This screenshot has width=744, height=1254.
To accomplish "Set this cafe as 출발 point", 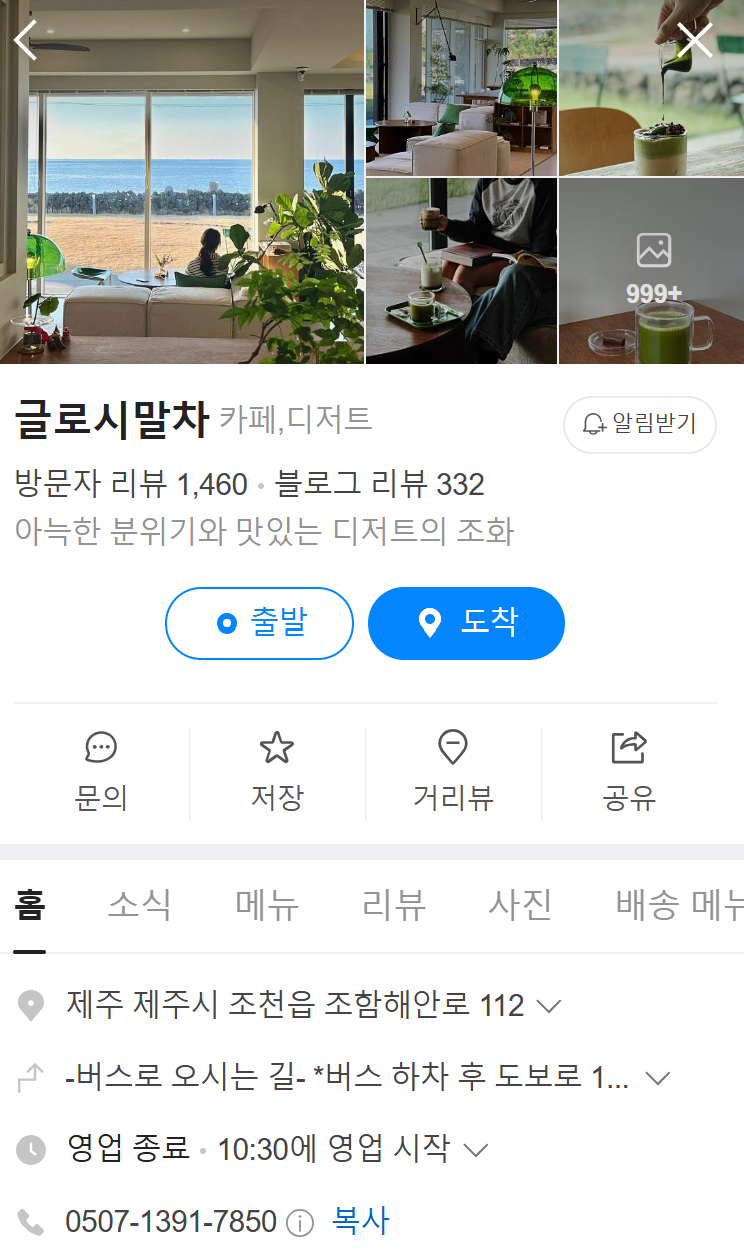I will 259,623.
